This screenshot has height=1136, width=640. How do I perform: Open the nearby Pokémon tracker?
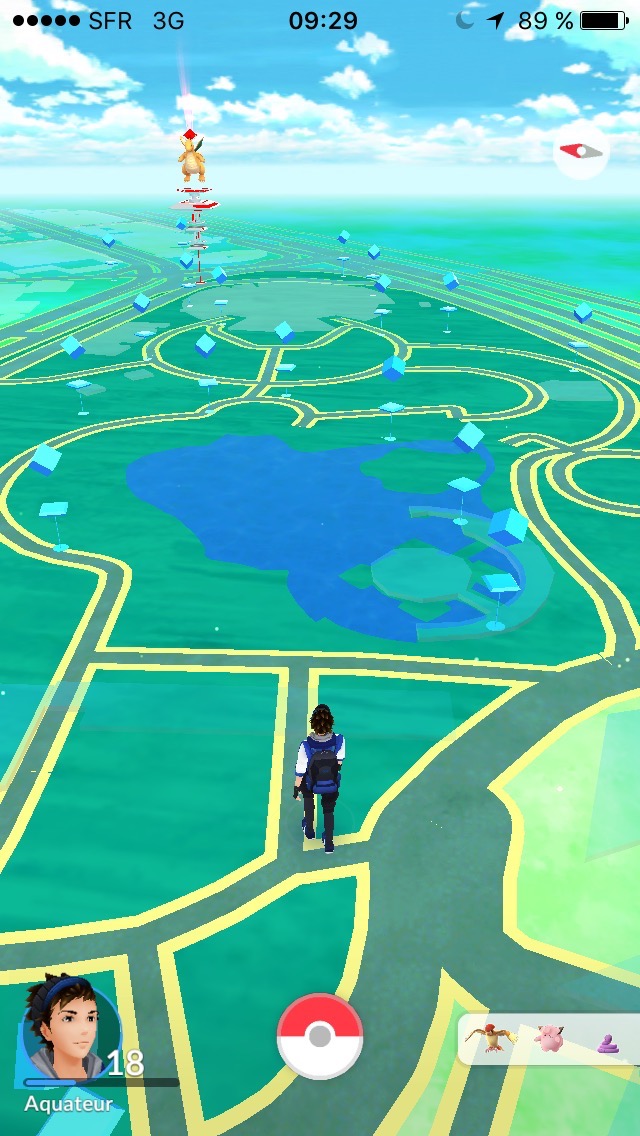click(x=549, y=1039)
